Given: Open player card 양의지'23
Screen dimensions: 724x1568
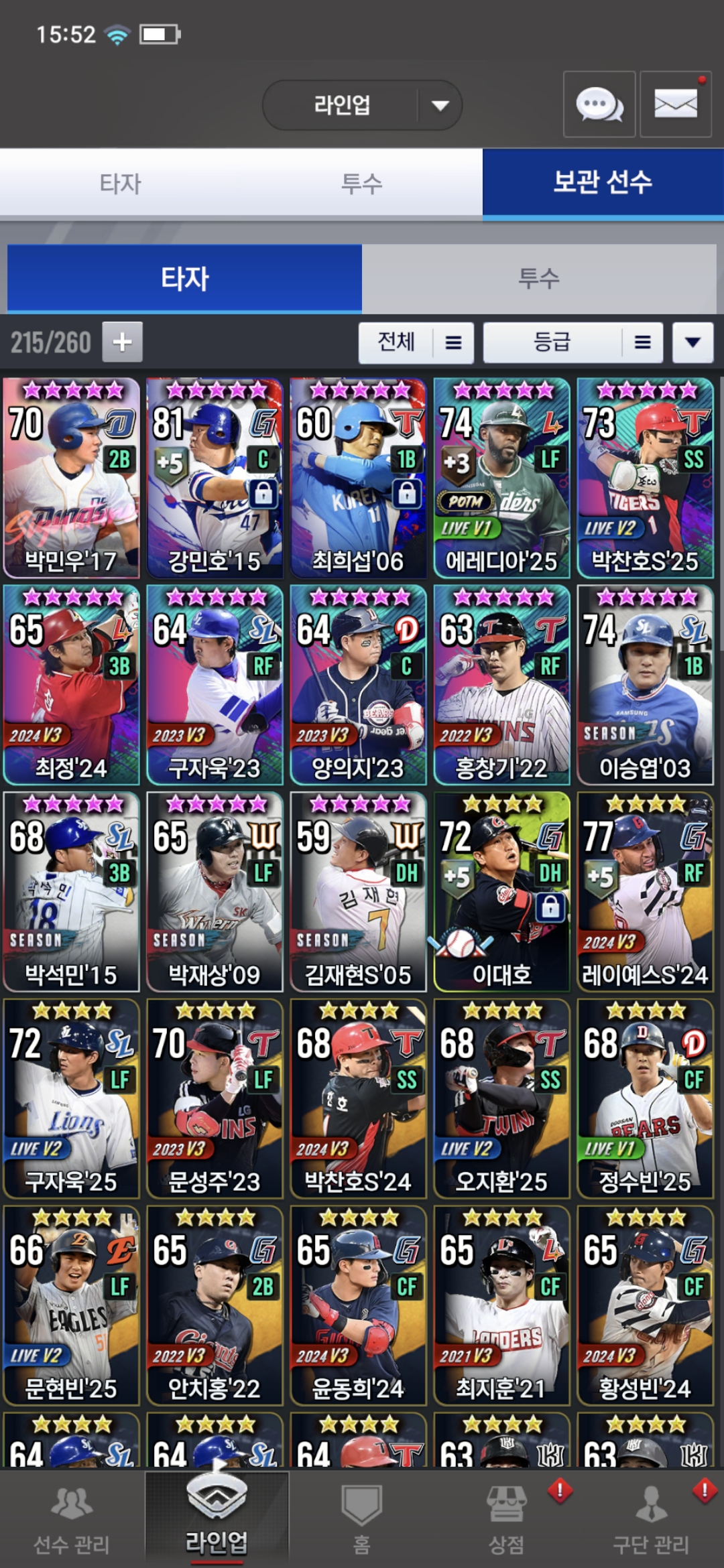Looking at the screenshot, I should tap(358, 685).
